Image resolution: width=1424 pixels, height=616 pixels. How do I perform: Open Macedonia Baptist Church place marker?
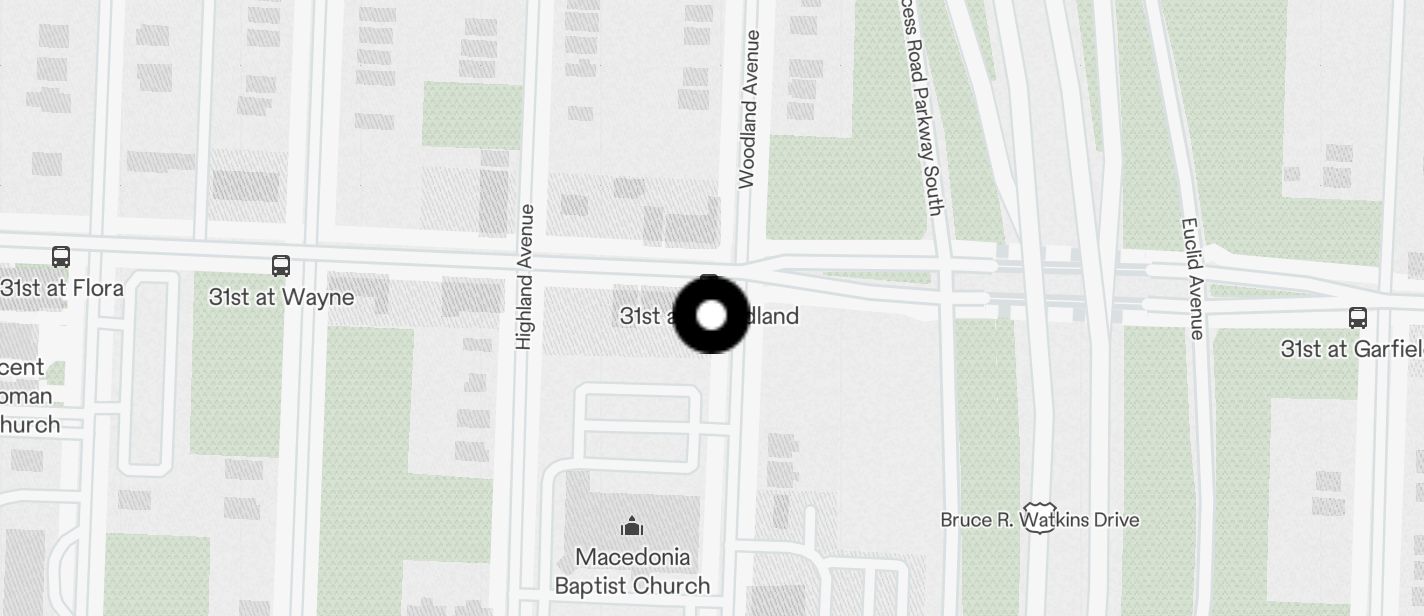pyautogui.click(x=632, y=527)
